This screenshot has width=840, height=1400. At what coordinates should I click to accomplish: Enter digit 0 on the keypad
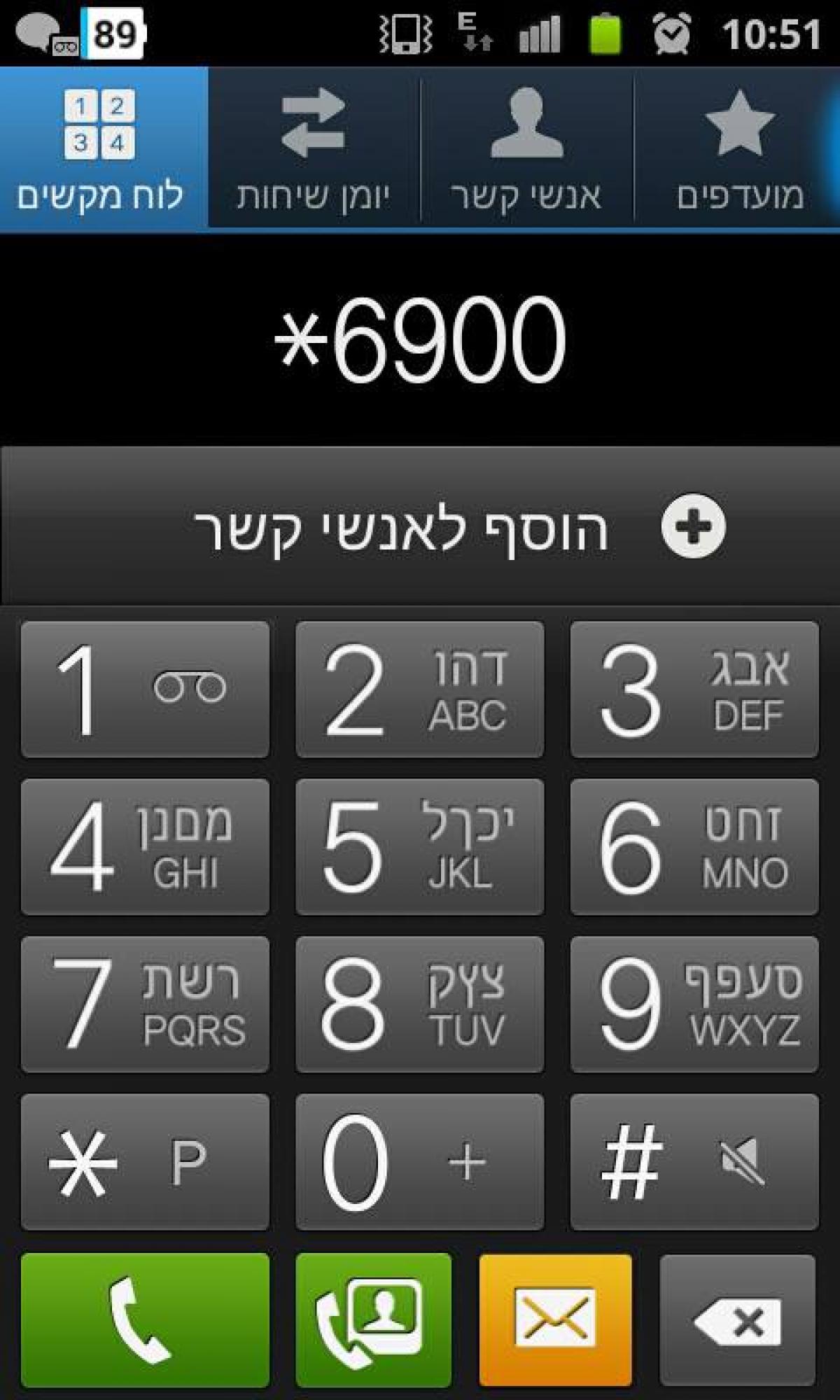(x=419, y=1162)
